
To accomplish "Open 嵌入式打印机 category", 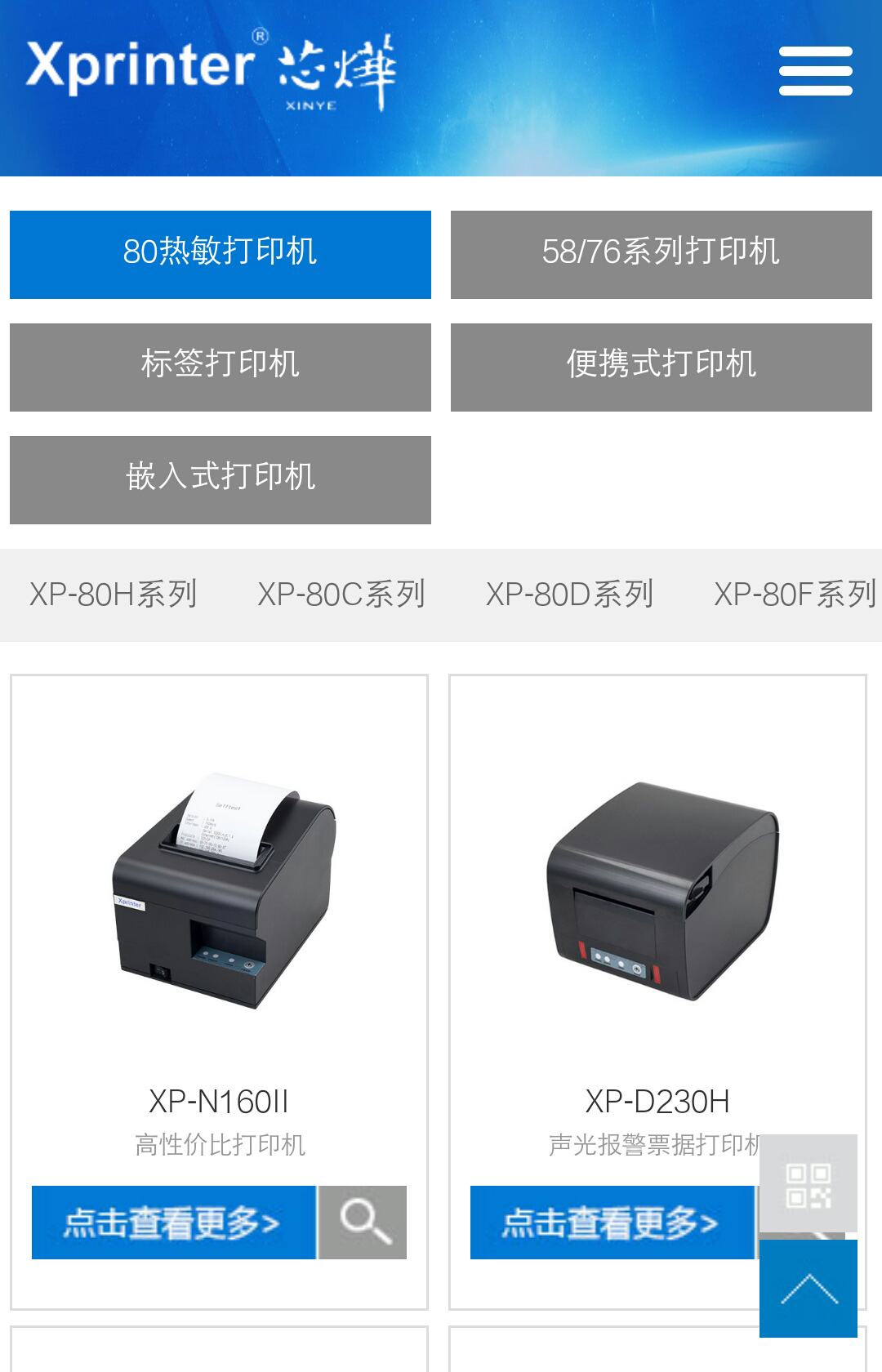I will [x=220, y=480].
